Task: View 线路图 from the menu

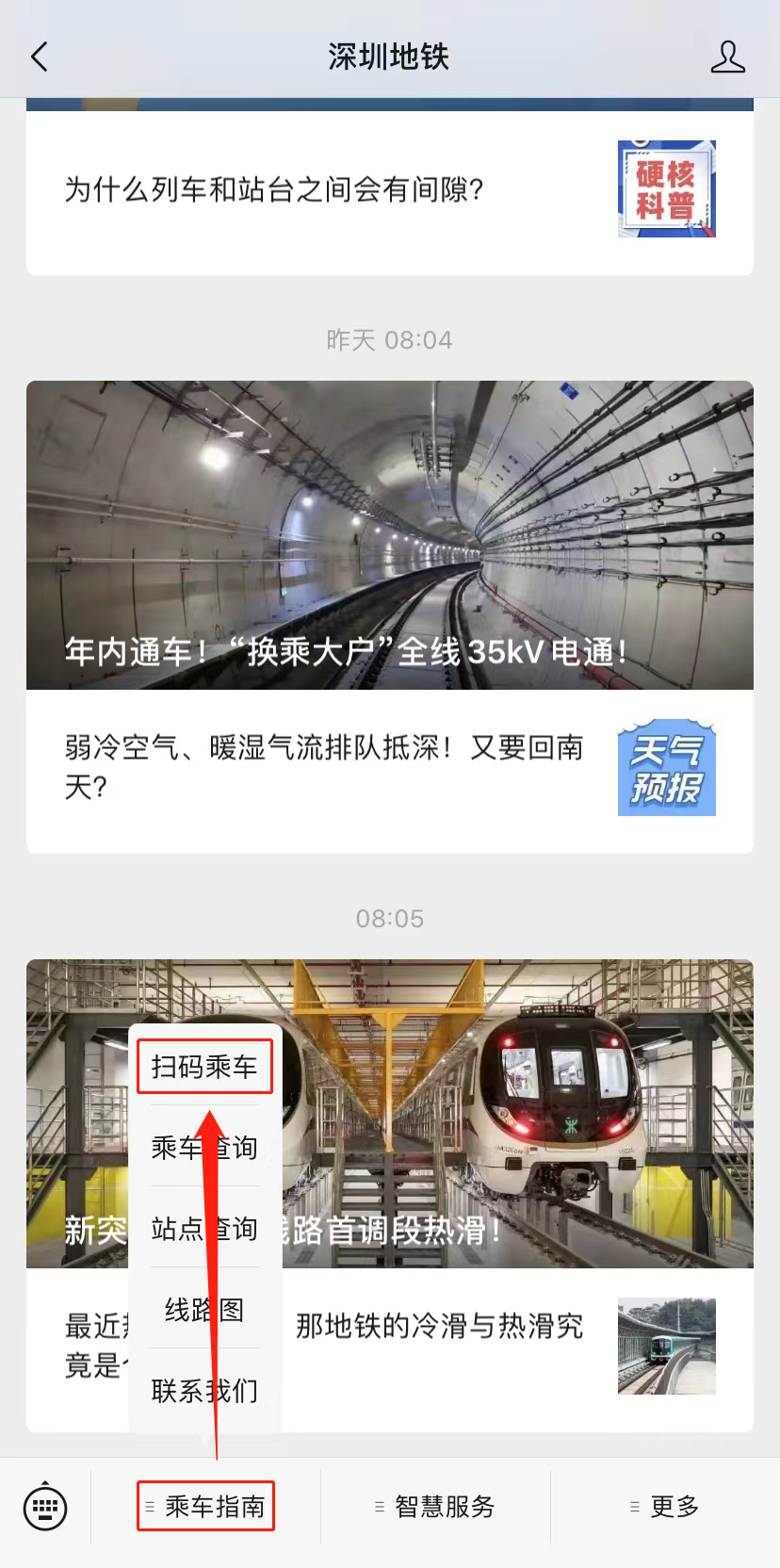Action: 204,1309
